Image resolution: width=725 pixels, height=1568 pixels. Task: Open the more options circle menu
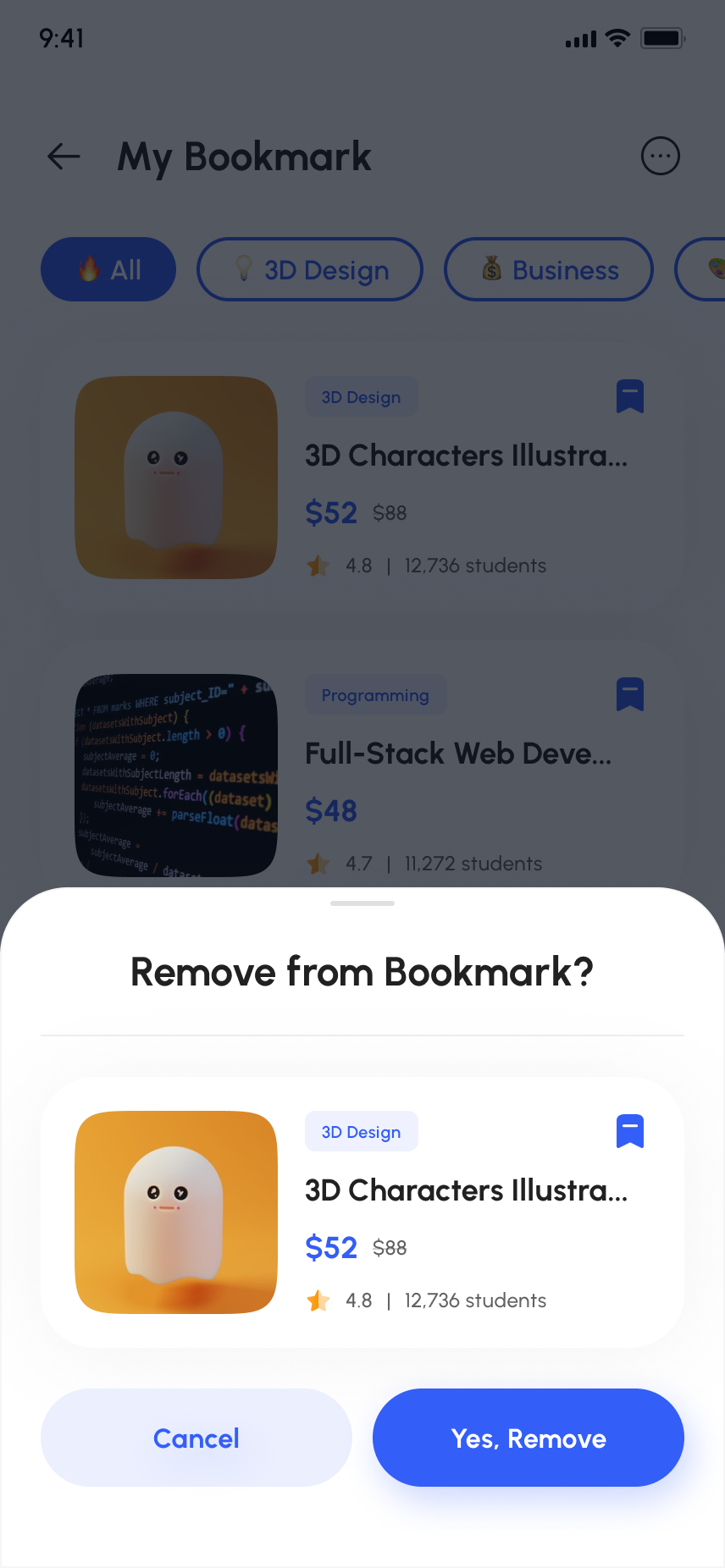pos(660,156)
